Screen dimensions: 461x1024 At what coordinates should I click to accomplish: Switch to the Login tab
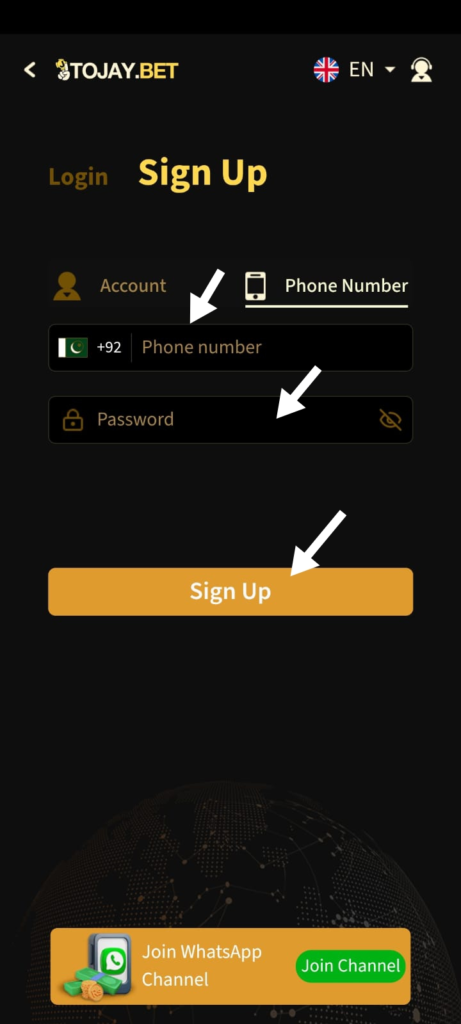(x=78, y=176)
